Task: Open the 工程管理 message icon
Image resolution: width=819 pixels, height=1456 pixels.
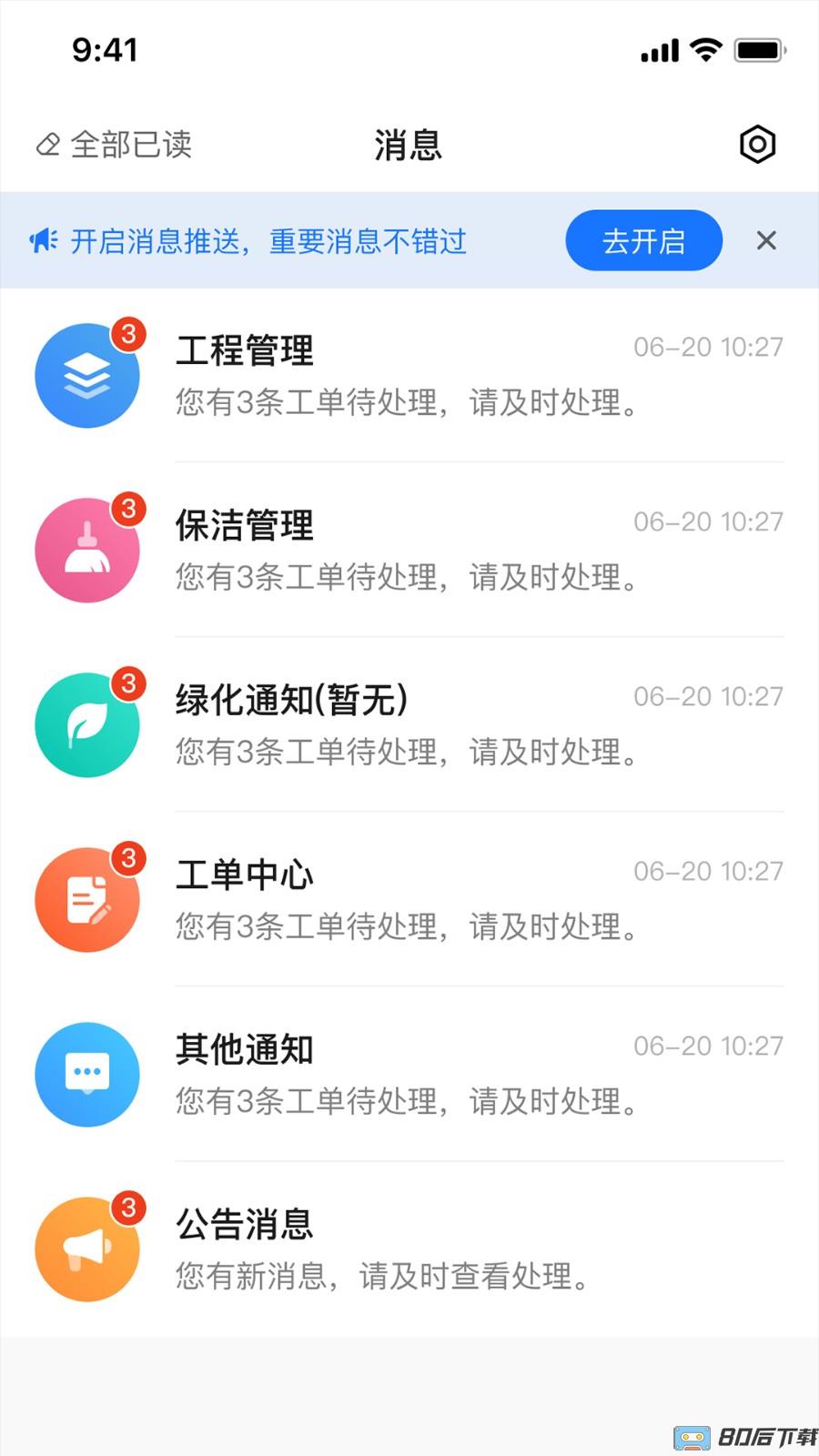Action: (x=87, y=375)
